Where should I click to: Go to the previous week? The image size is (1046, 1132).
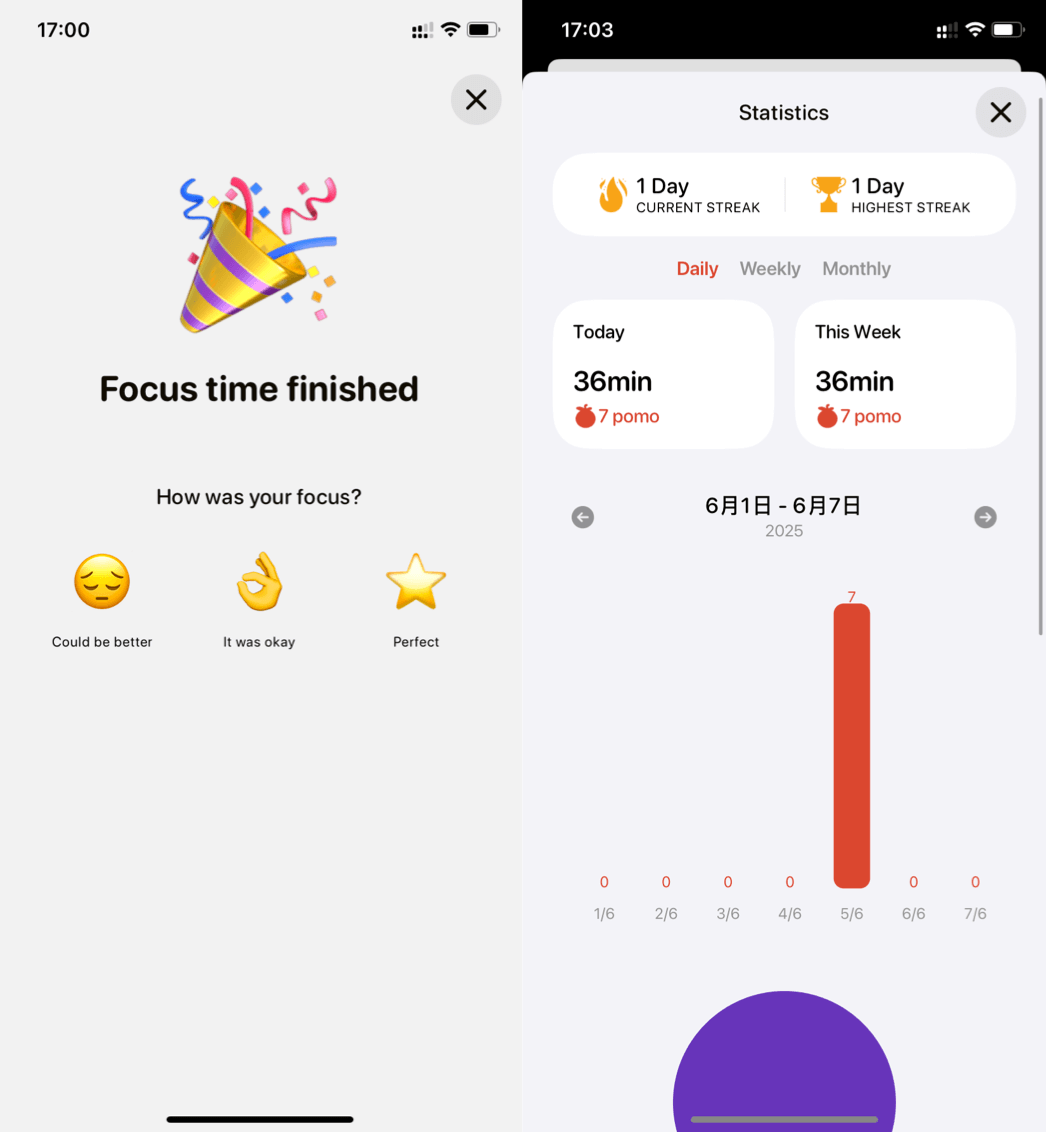tap(583, 517)
